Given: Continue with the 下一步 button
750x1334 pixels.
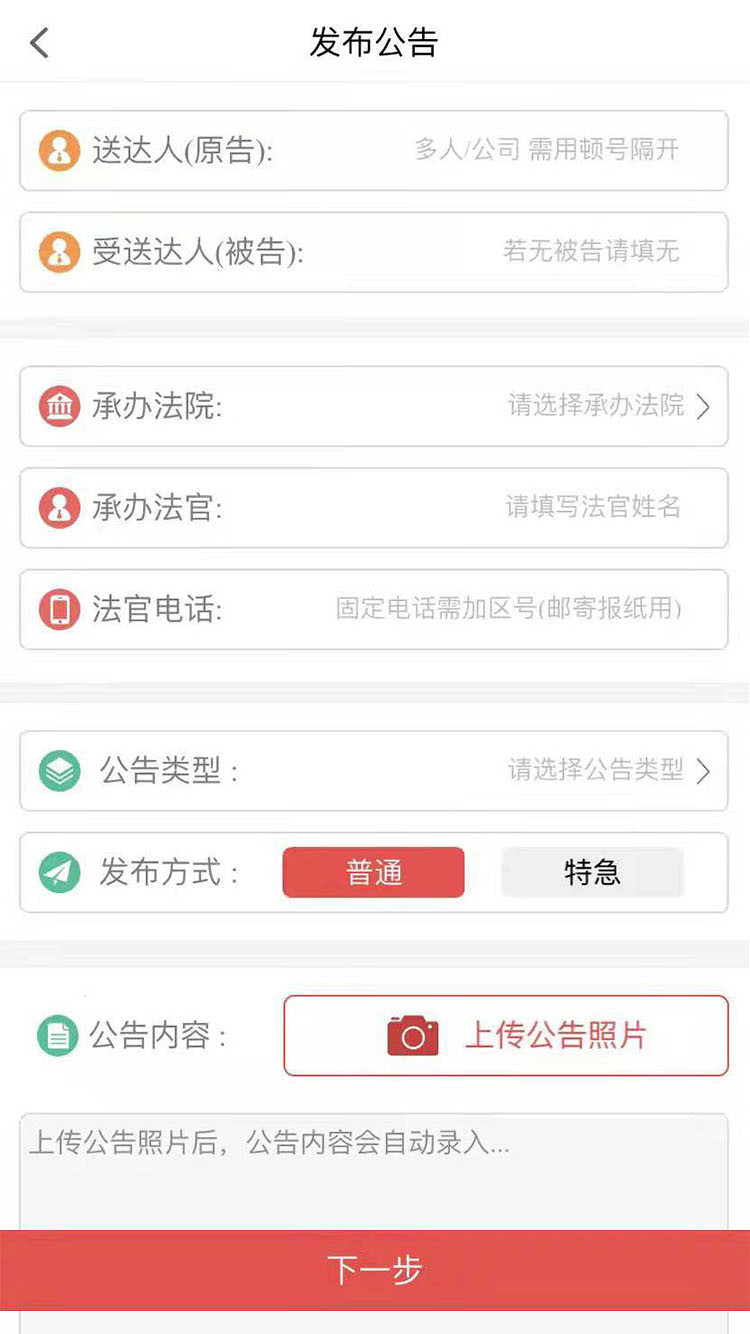Looking at the screenshot, I should pyautogui.click(x=374, y=1270).
